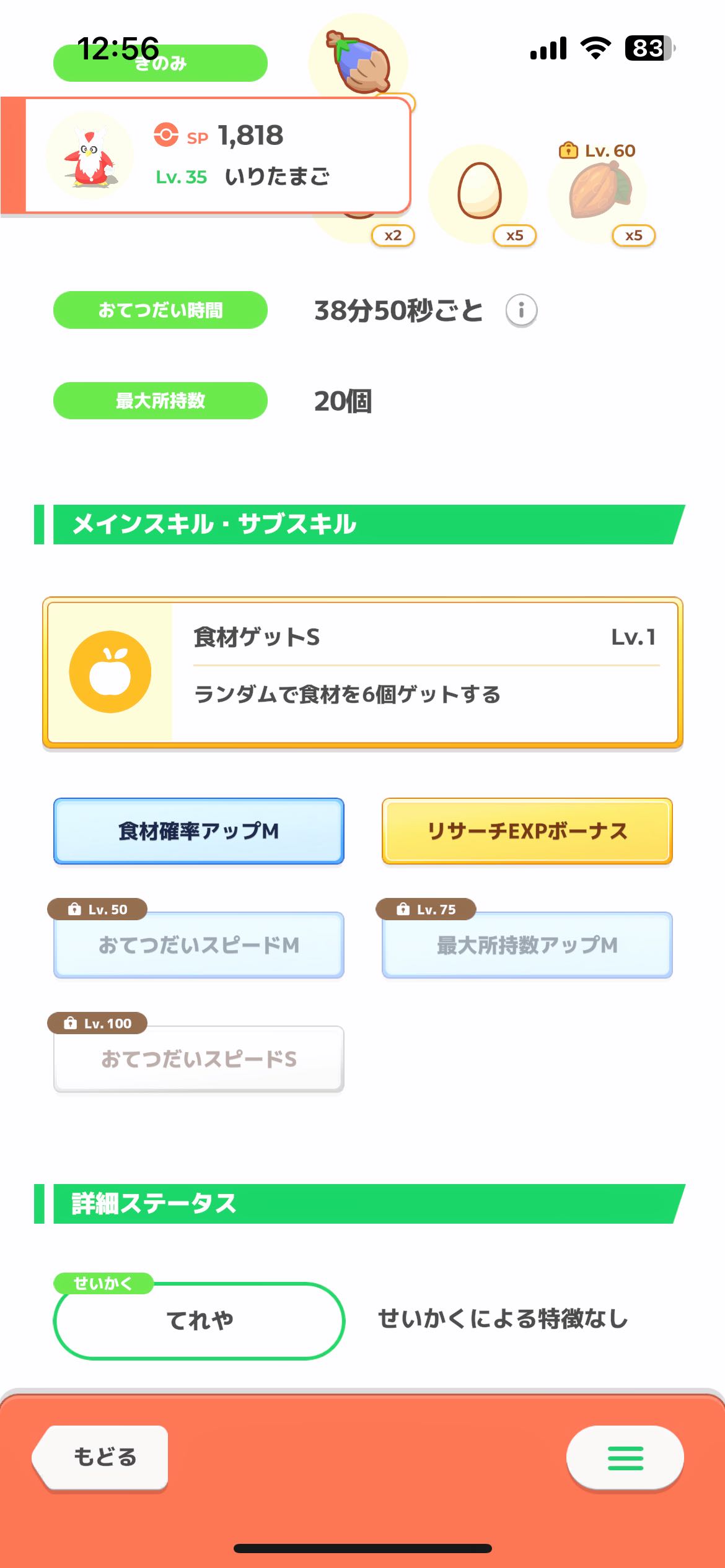This screenshot has height=1568, width=725.
Task: Open the 食材ゲットS main skill card
Action: [x=362, y=673]
